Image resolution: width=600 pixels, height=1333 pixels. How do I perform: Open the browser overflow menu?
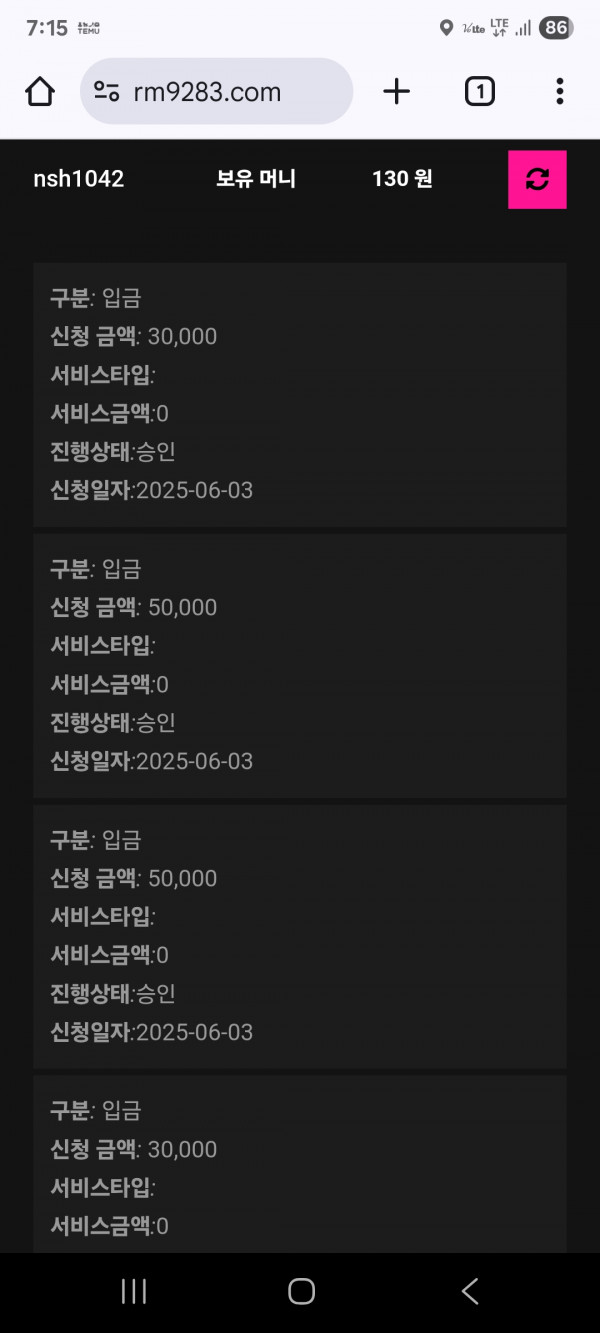pyautogui.click(x=559, y=92)
